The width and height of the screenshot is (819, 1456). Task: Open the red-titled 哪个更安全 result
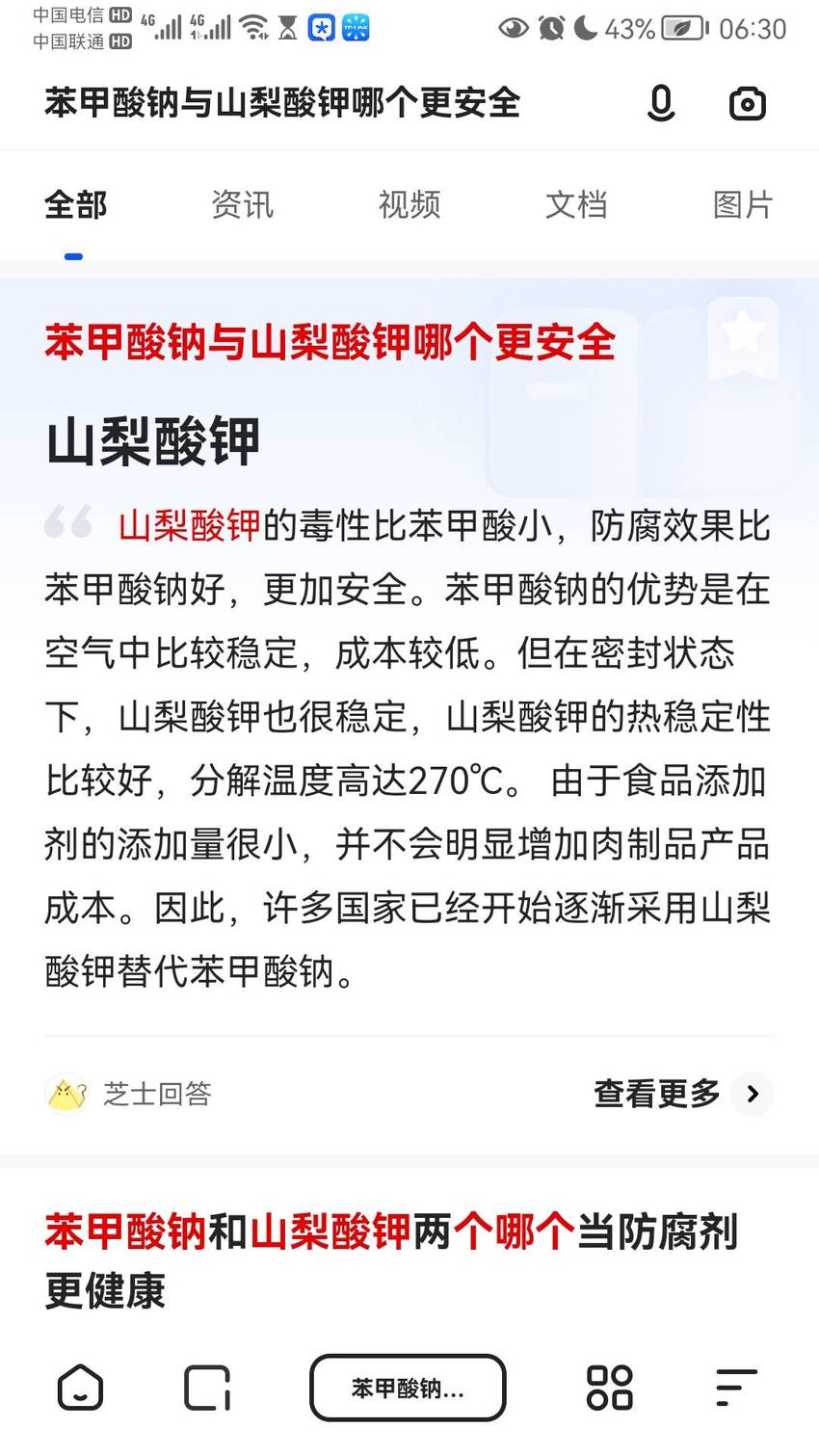(x=330, y=342)
